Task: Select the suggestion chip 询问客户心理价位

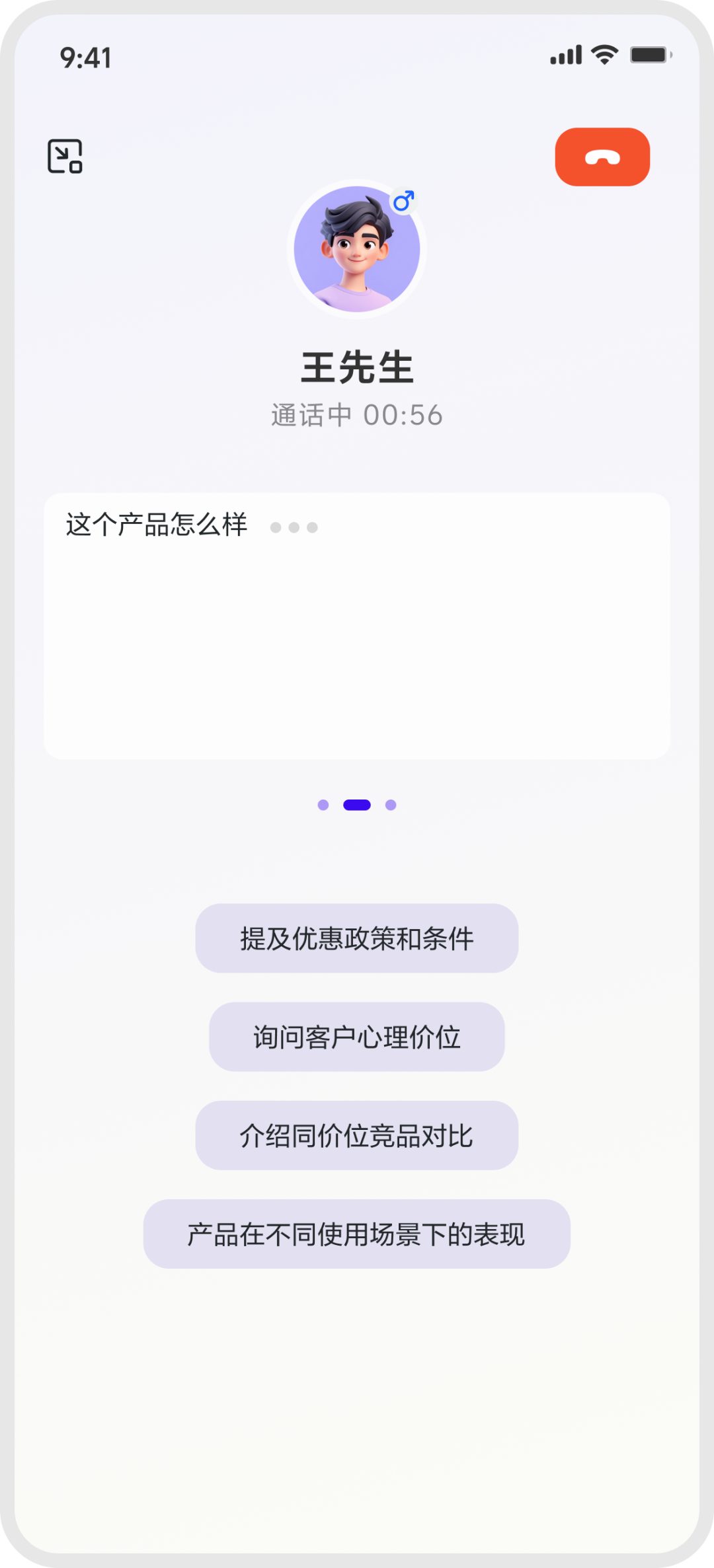Action: tap(357, 1037)
